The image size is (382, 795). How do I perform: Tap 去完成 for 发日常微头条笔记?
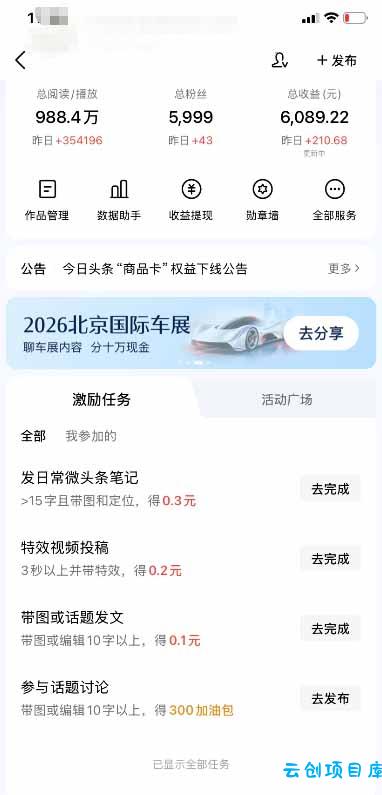click(x=330, y=489)
